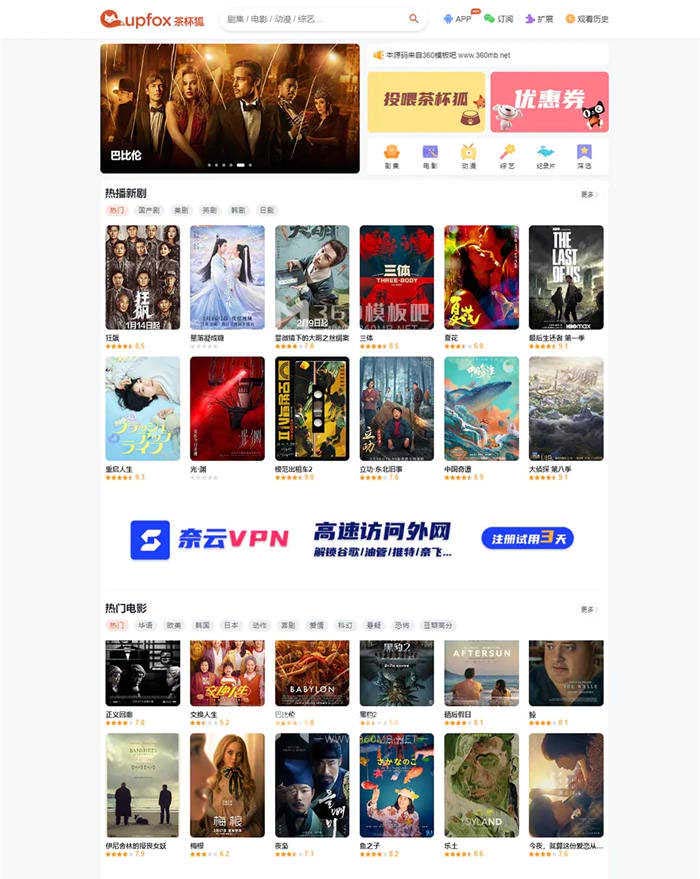700x879 pixels.
Task: Select 科幻 filter under 热门电影
Action: click(x=345, y=625)
